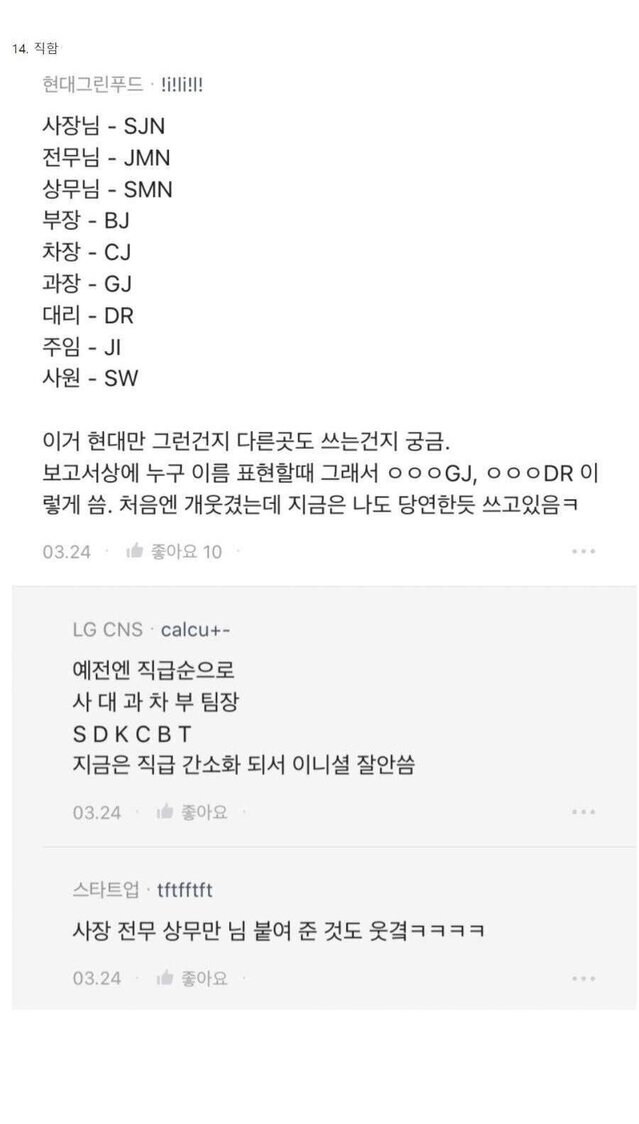
Task: Open overflow menu on 현대그린푸드 post
Action: (x=584, y=551)
